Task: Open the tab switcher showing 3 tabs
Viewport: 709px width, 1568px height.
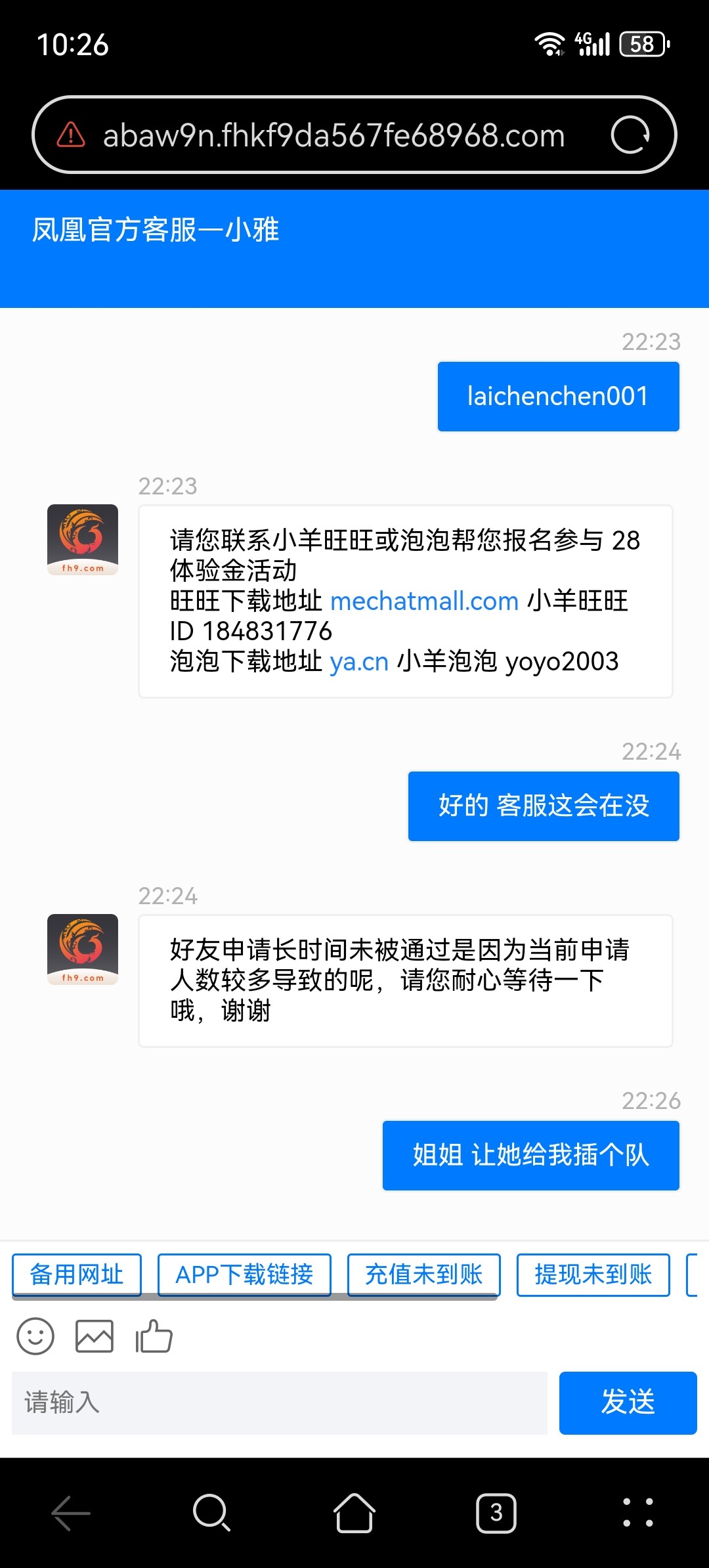Action: (x=496, y=1513)
